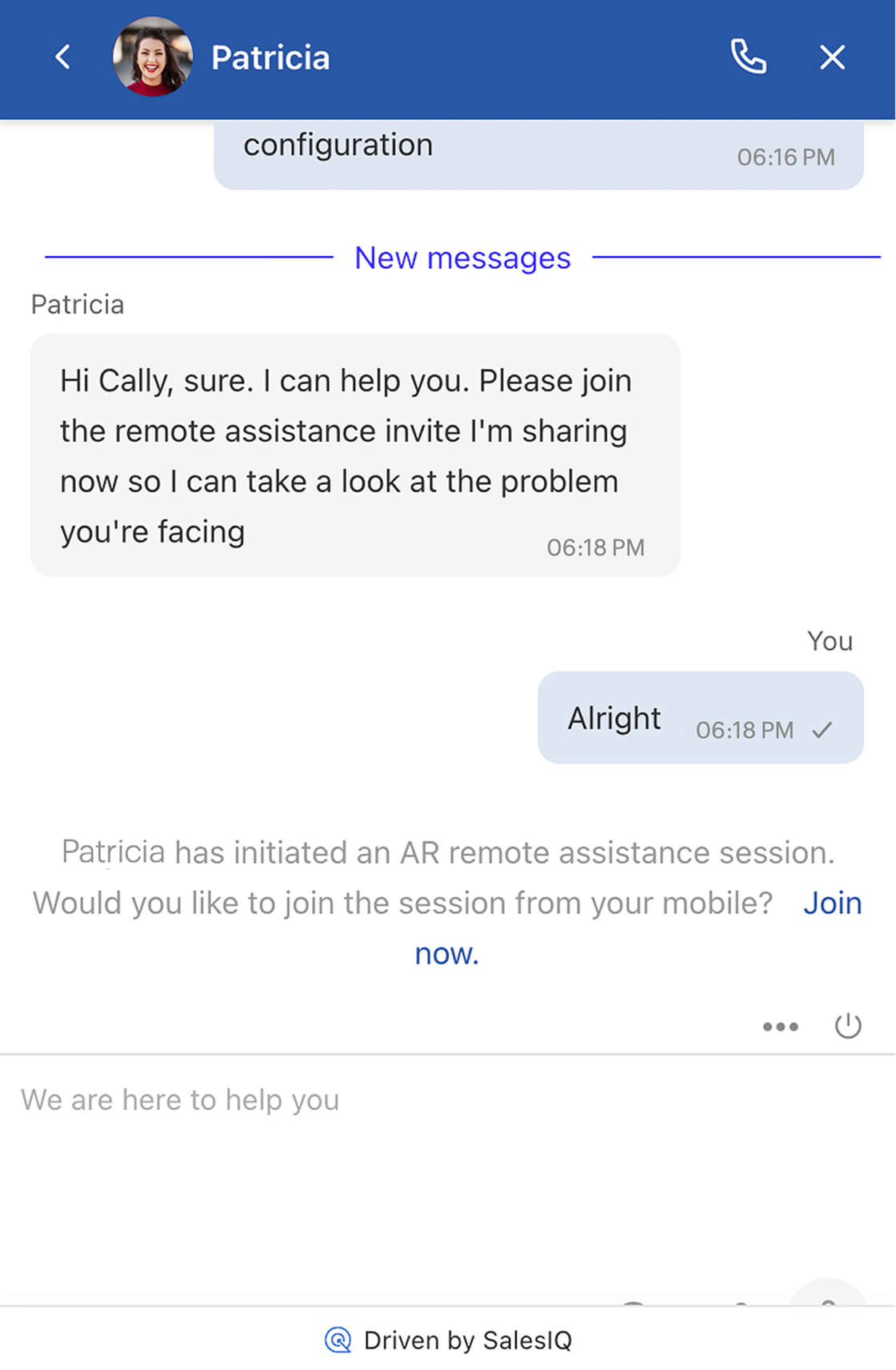Click the Driven by SalesIQ link
The width and height of the screenshot is (896, 1370).
[x=466, y=1340]
